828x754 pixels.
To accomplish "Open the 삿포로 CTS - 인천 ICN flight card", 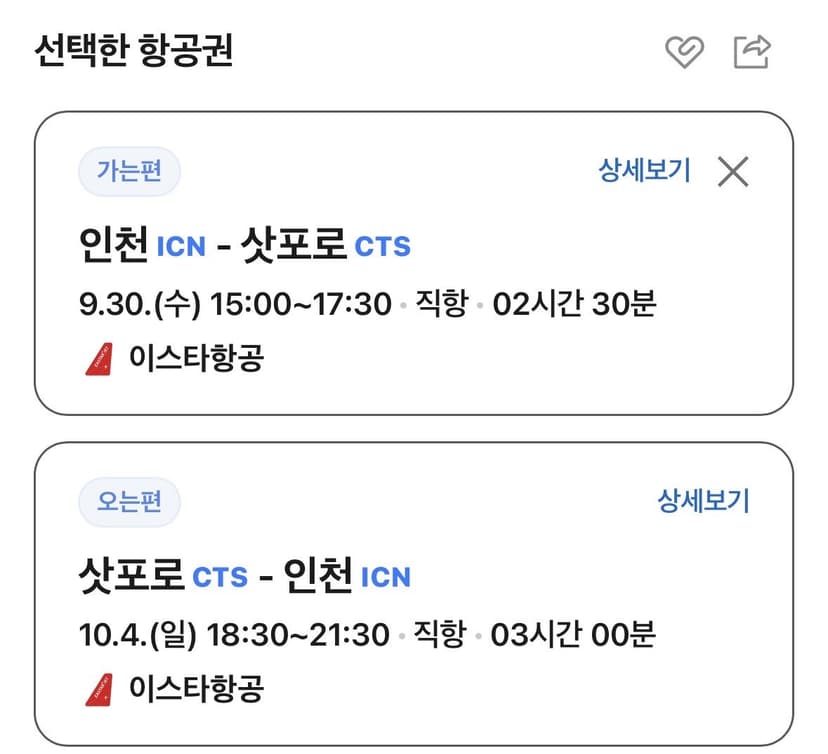I will coord(414,594).
